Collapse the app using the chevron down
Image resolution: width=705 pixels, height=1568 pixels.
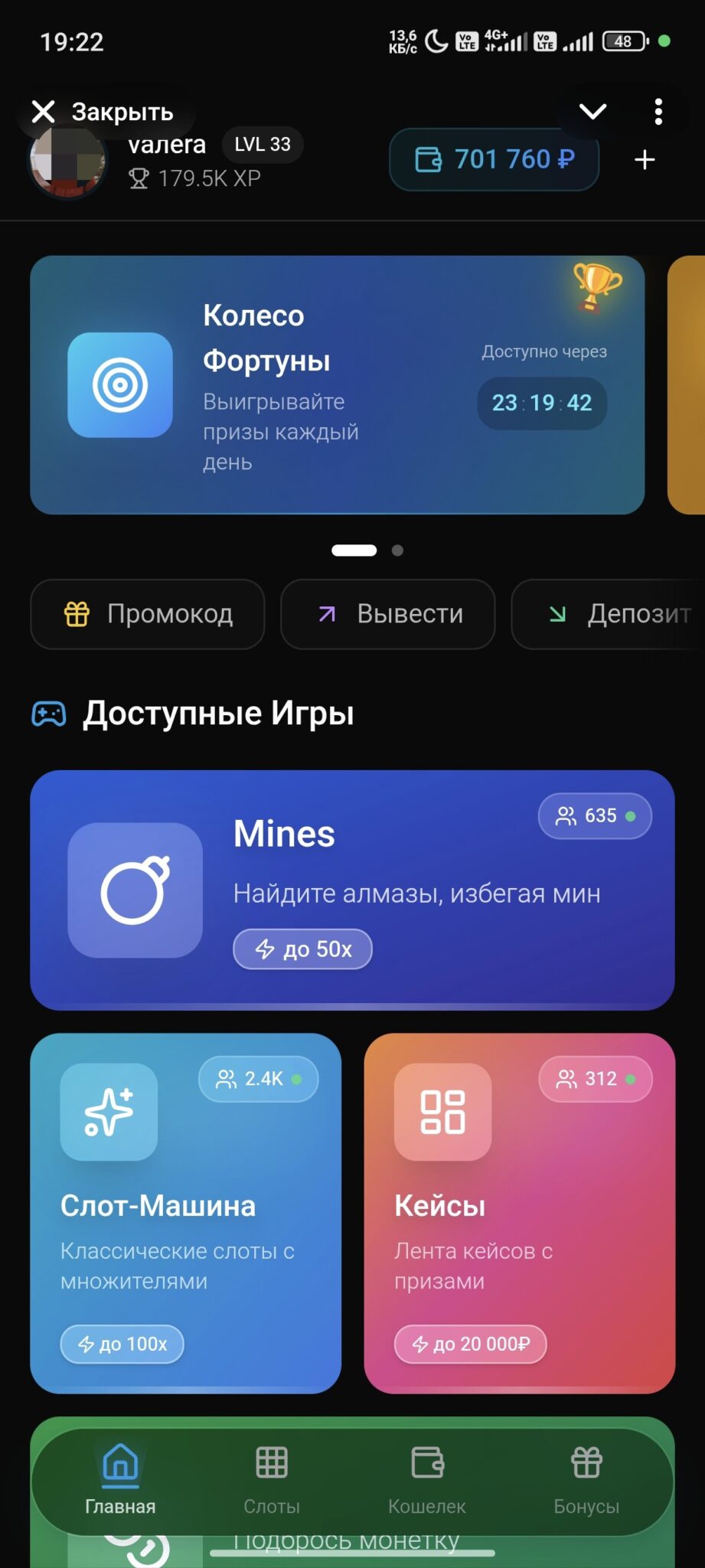pyautogui.click(x=592, y=112)
